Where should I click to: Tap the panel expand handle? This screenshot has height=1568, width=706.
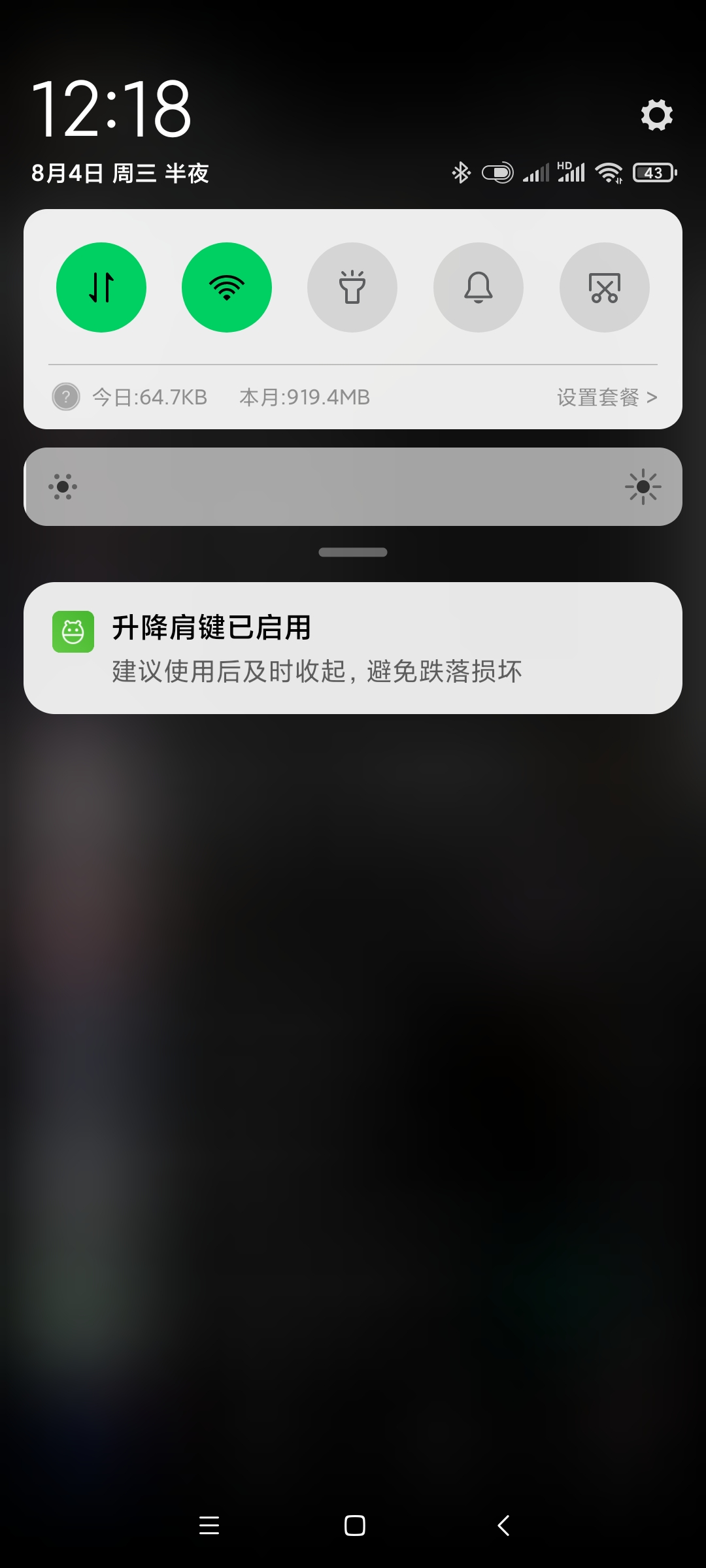pyautogui.click(x=353, y=552)
